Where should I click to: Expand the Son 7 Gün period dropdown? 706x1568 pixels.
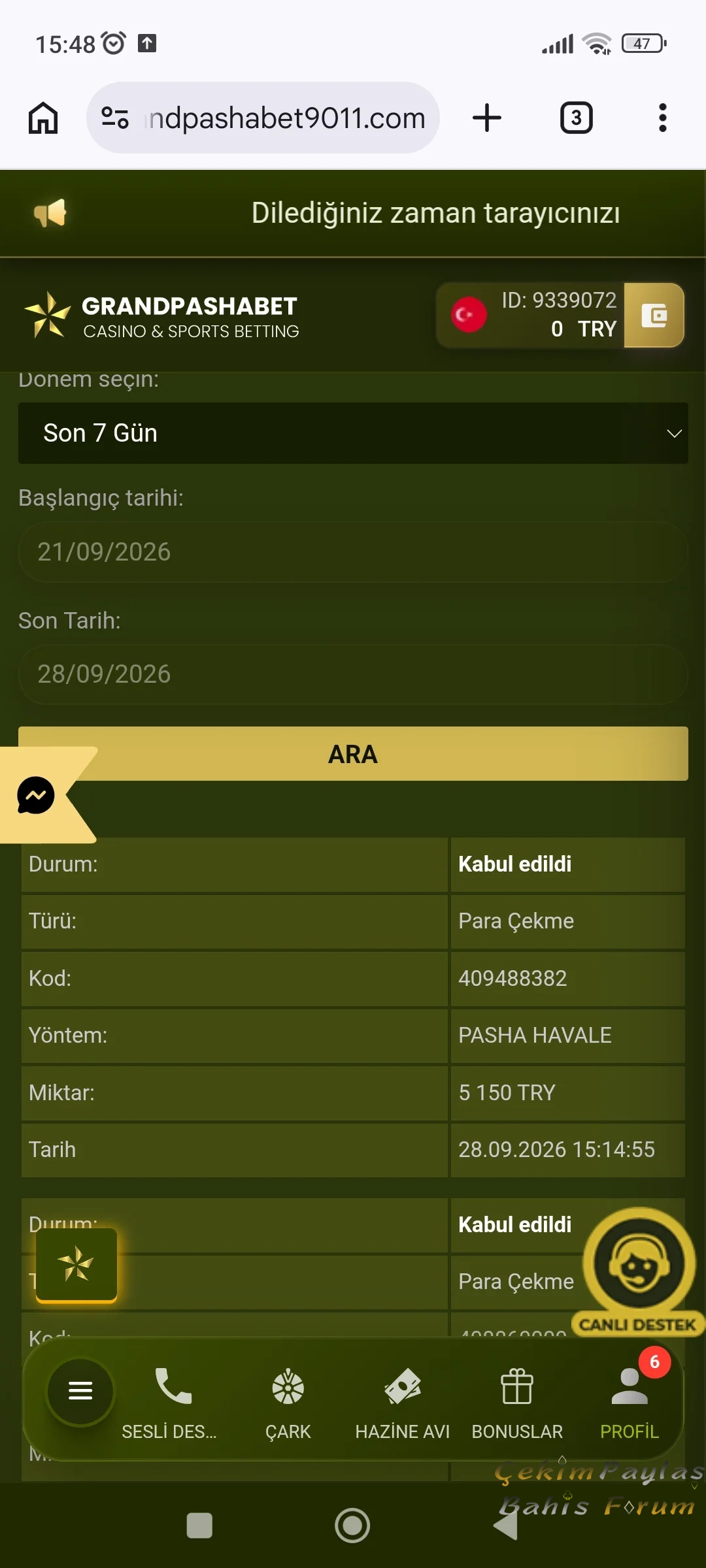(x=353, y=433)
